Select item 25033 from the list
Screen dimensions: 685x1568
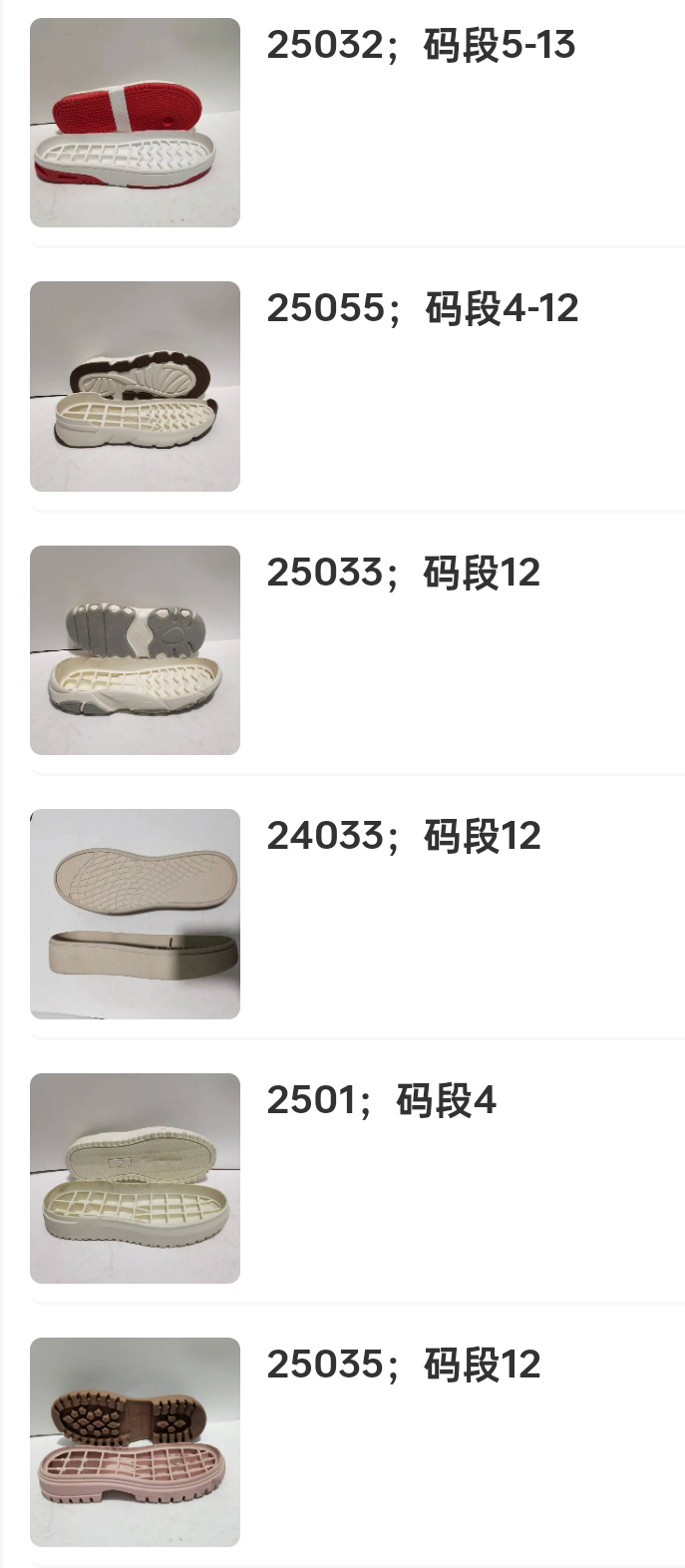coord(403,574)
